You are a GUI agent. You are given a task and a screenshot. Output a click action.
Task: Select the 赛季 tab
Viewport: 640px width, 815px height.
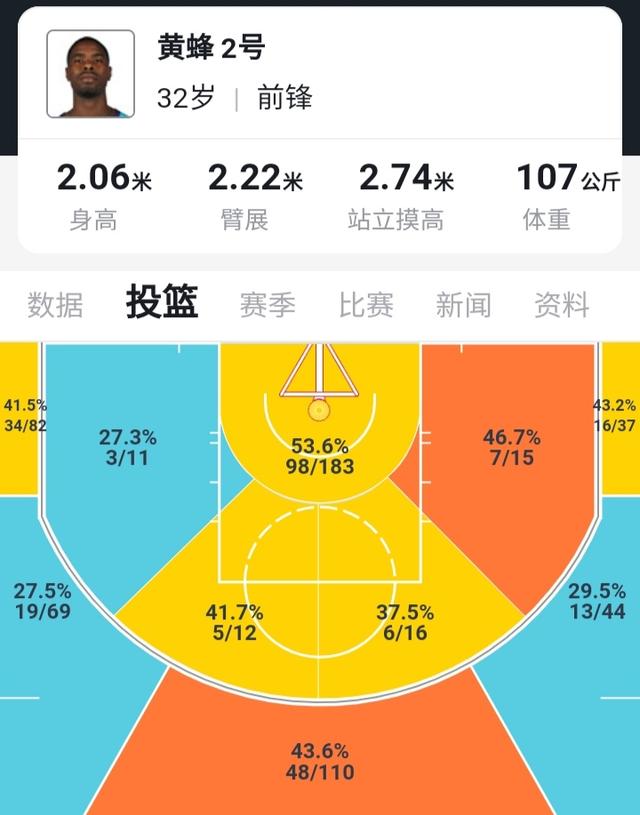[267, 305]
